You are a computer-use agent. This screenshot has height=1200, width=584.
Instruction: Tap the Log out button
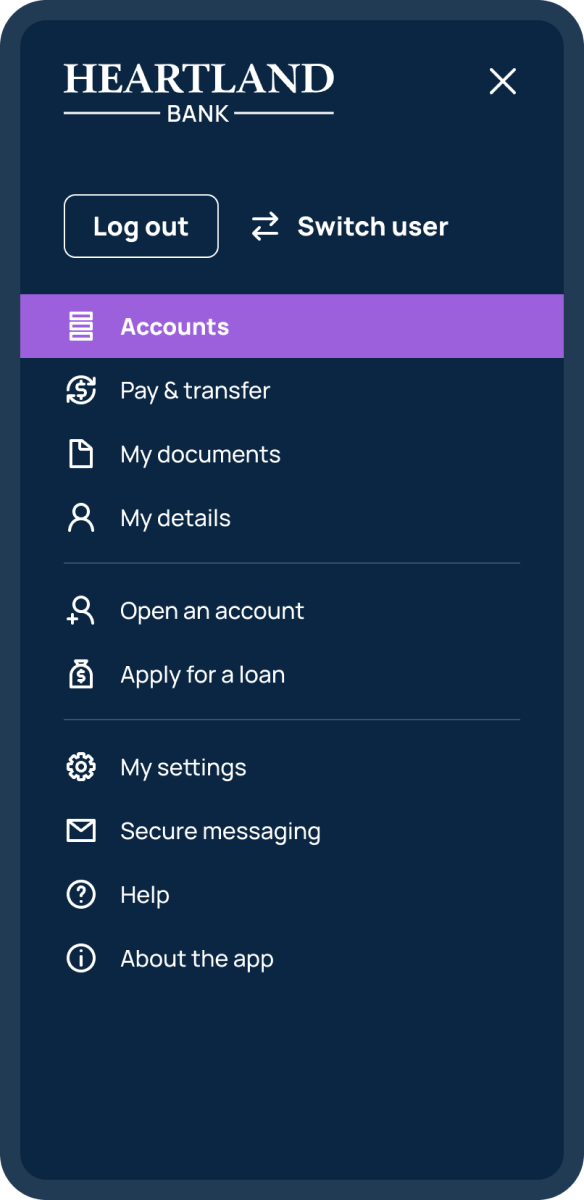click(141, 226)
